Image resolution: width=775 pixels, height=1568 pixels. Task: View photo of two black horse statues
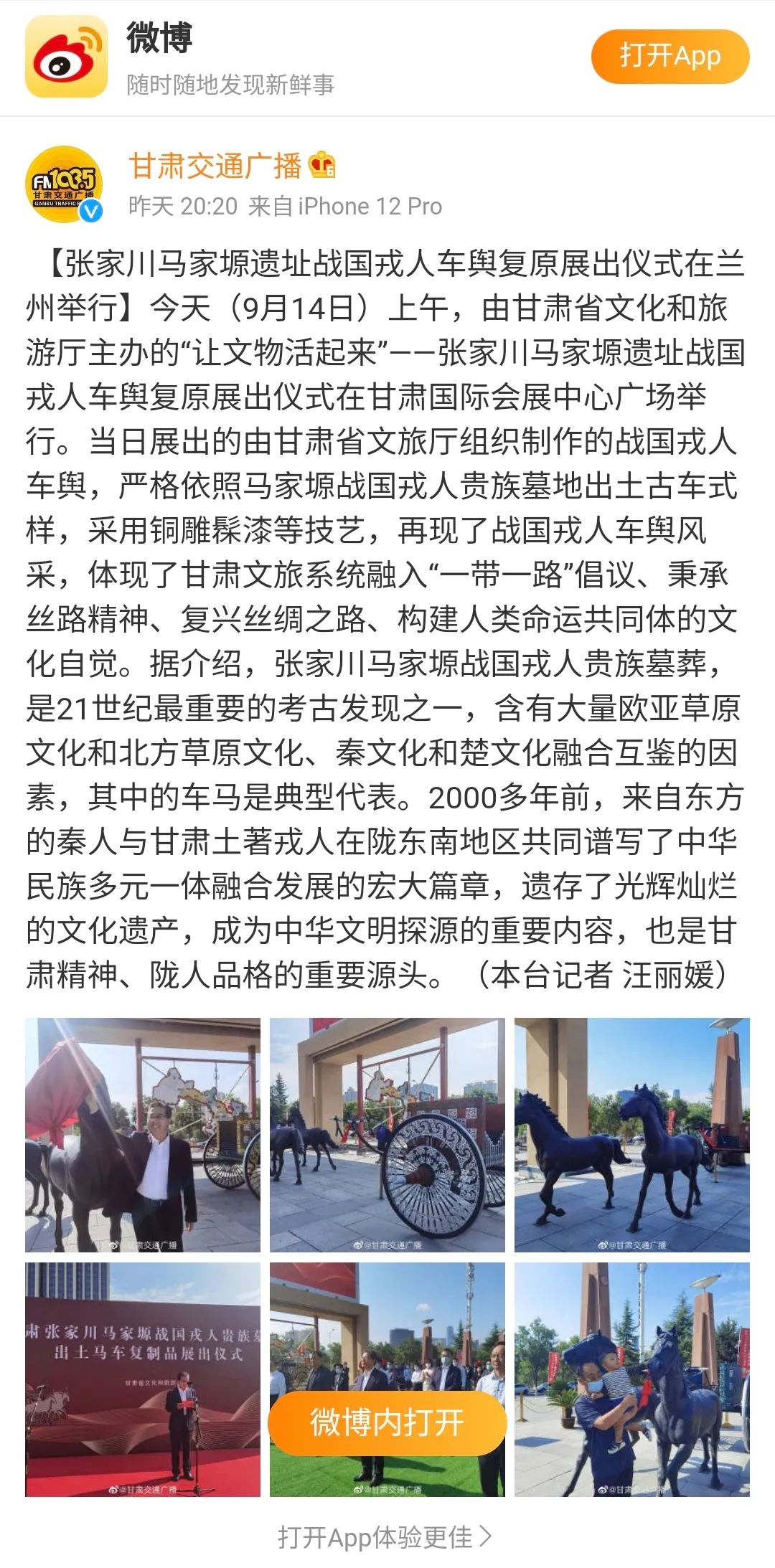[631, 1134]
